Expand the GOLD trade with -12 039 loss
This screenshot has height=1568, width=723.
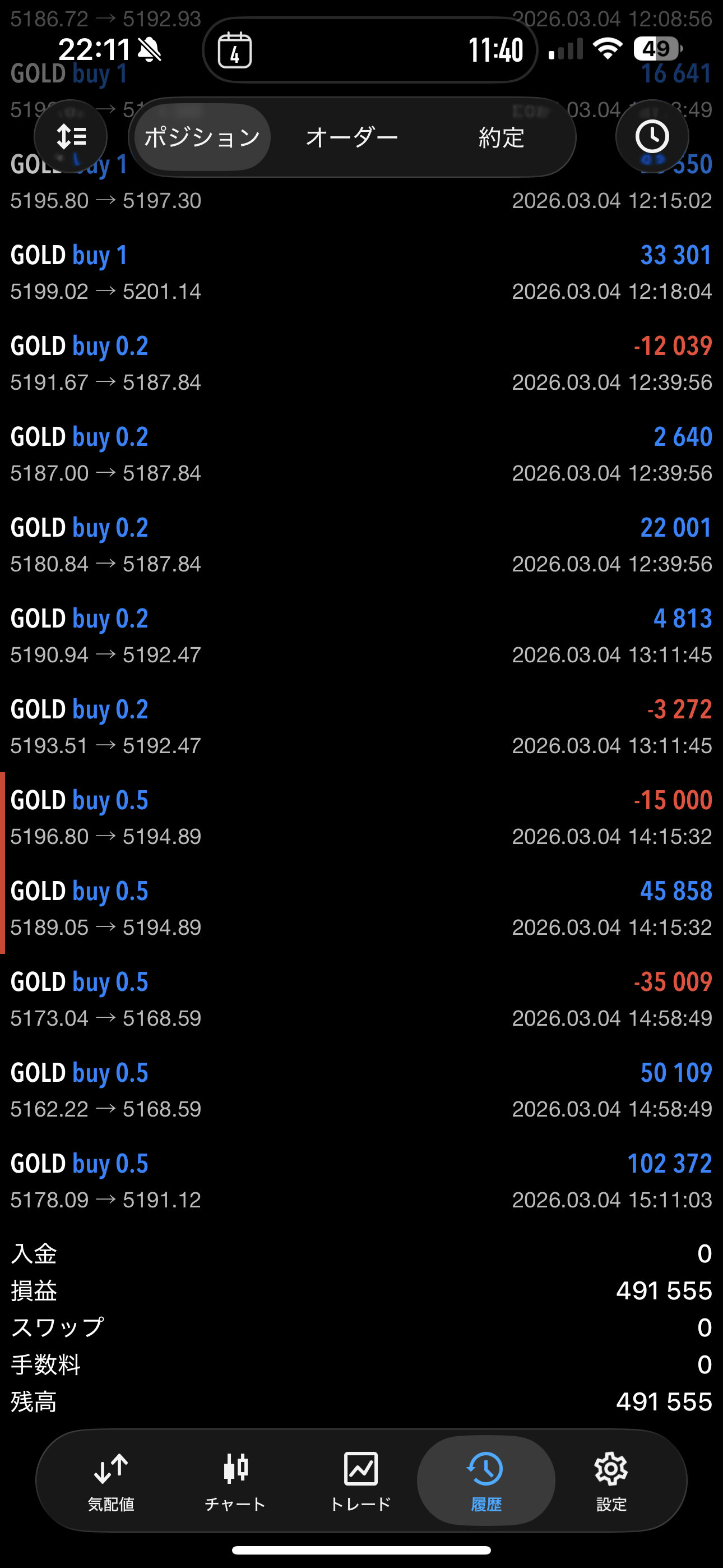(x=361, y=363)
